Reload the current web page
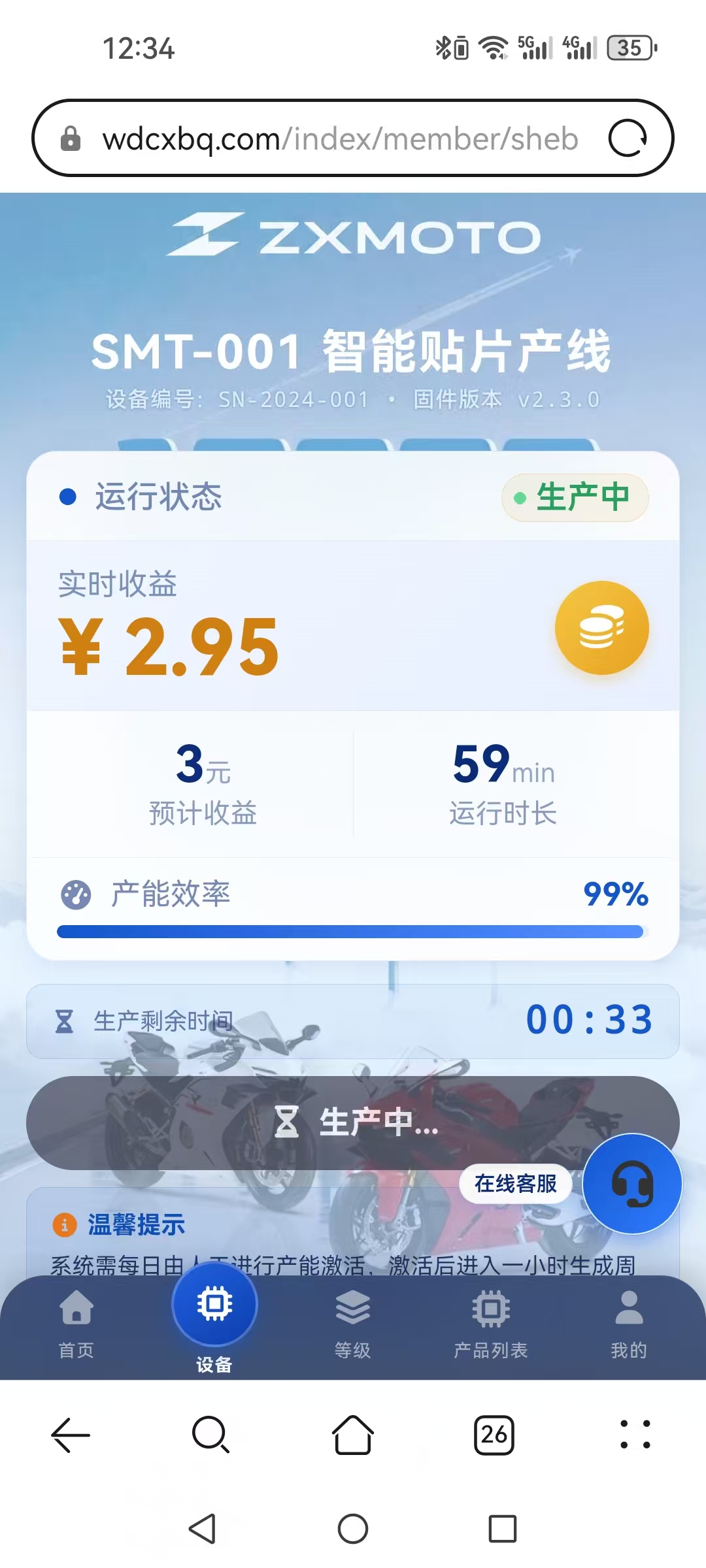The image size is (706, 1568). coord(628,139)
